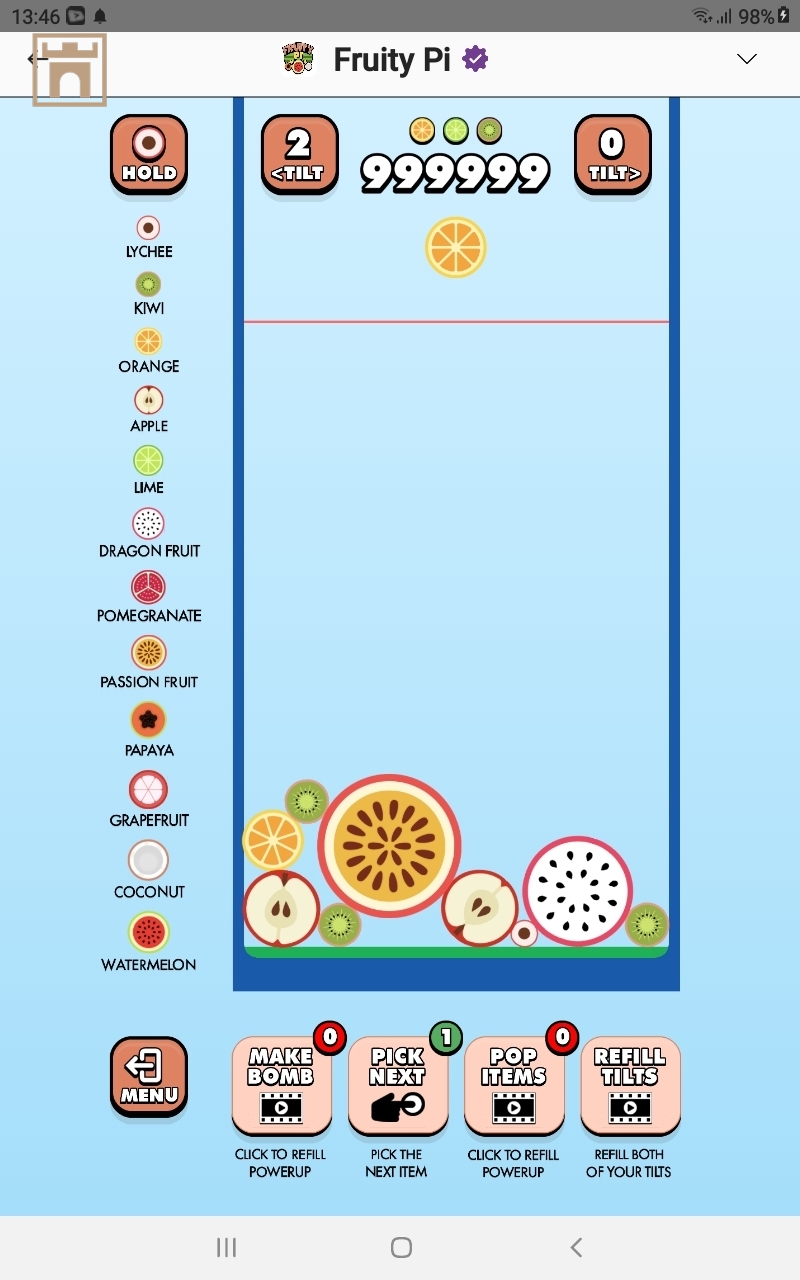Hold the current fruit
Image resolution: width=800 pixels, height=1280 pixels.
click(x=149, y=154)
